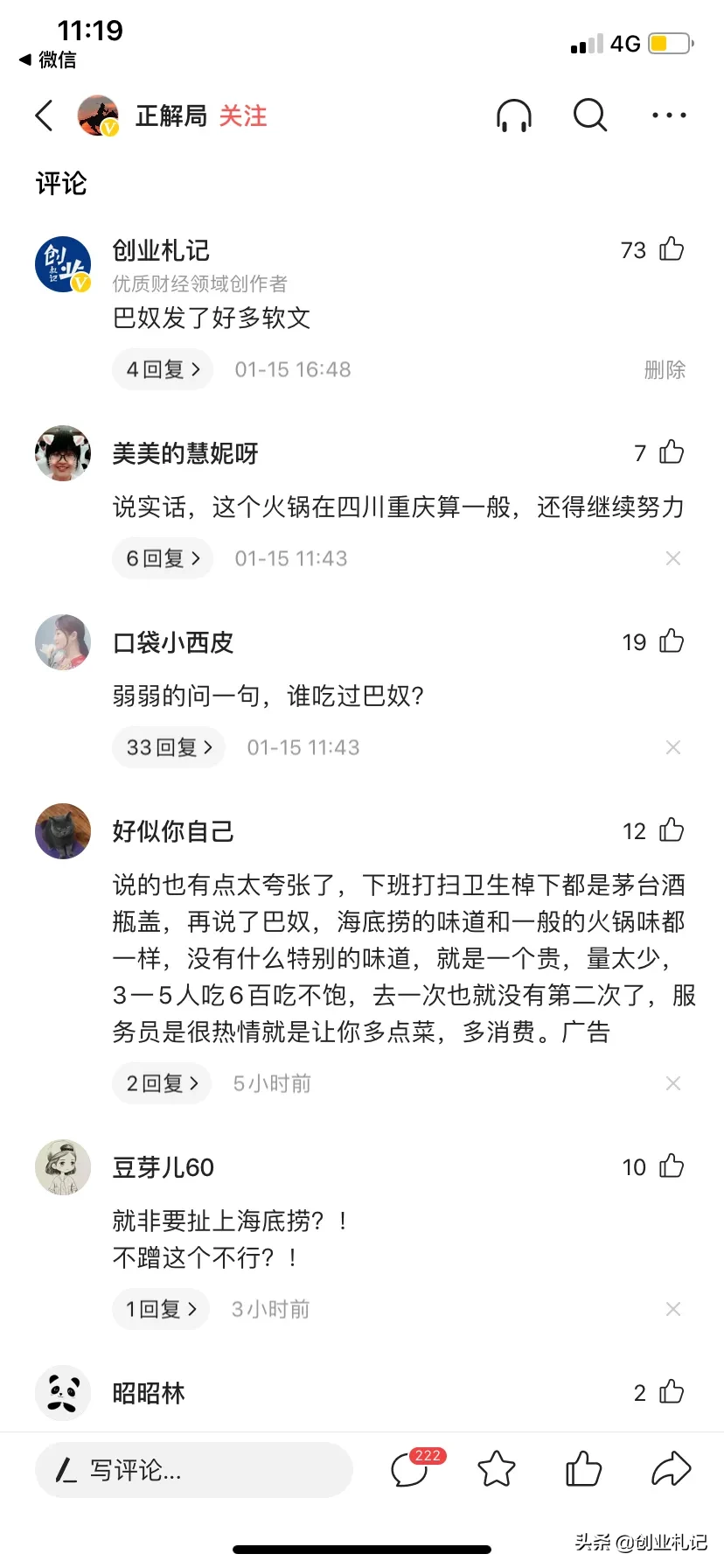
Task: Dismiss 美美的慧妮呀's comment with the X
Action: [x=672, y=558]
